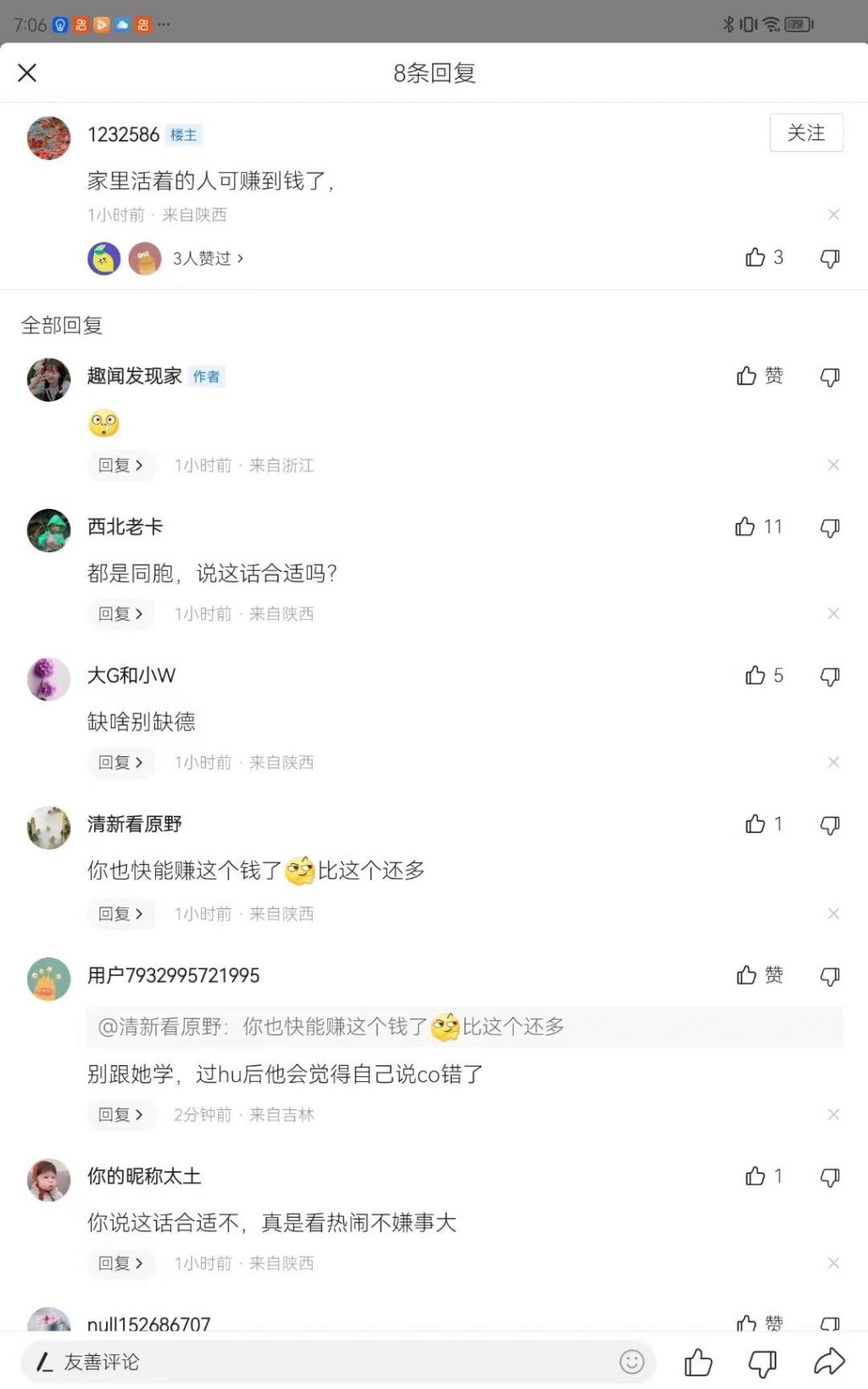The height and width of the screenshot is (1389, 868).
Task: Reply to 趣闻发现家's emoji comment
Action: pyautogui.click(x=120, y=466)
